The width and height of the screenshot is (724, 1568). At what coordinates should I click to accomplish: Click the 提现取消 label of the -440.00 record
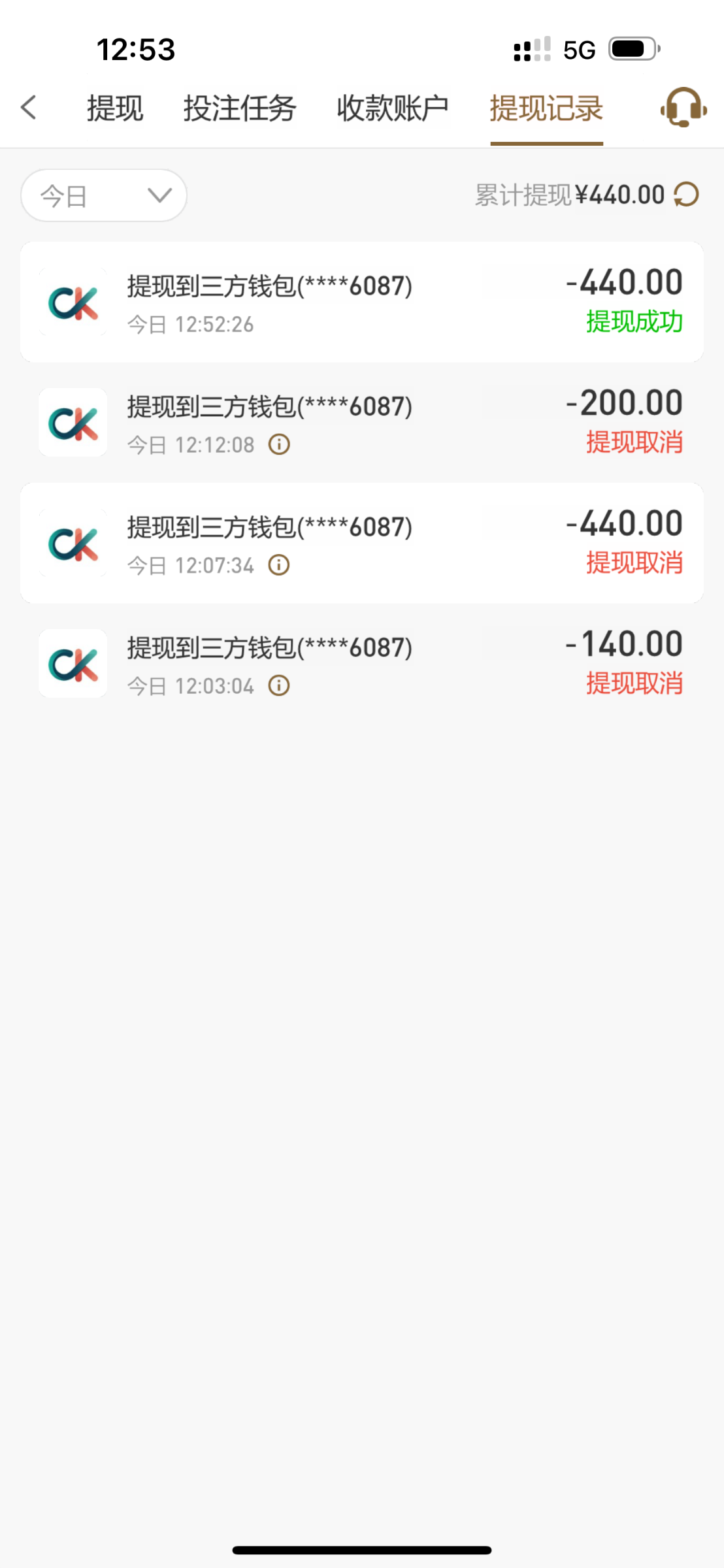point(635,563)
